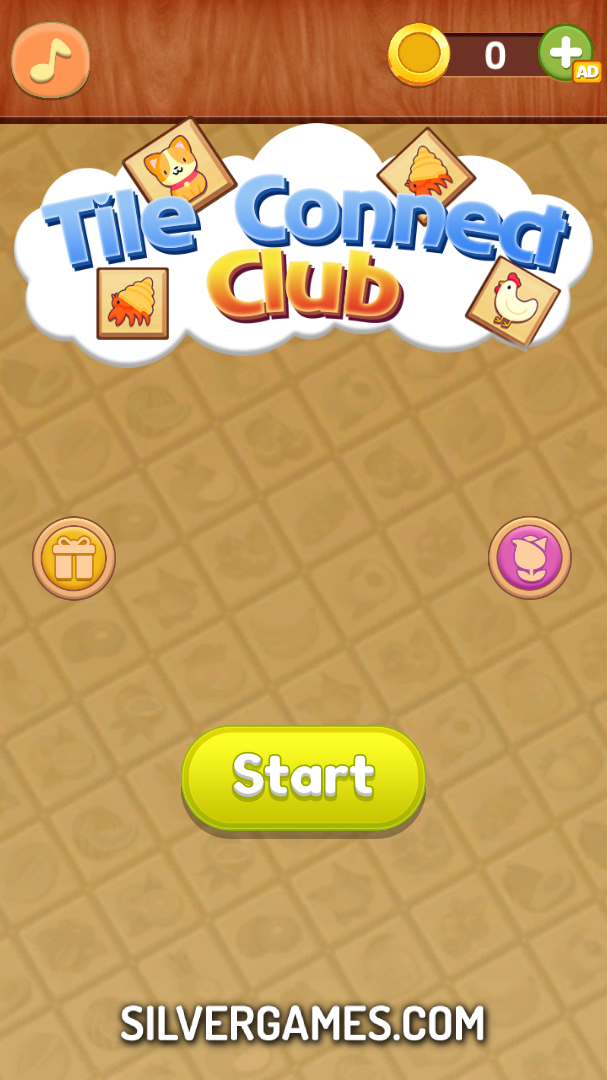Image resolution: width=608 pixels, height=1080 pixels.
Task: Open the pink tulip flower button
Action: [x=530, y=558]
